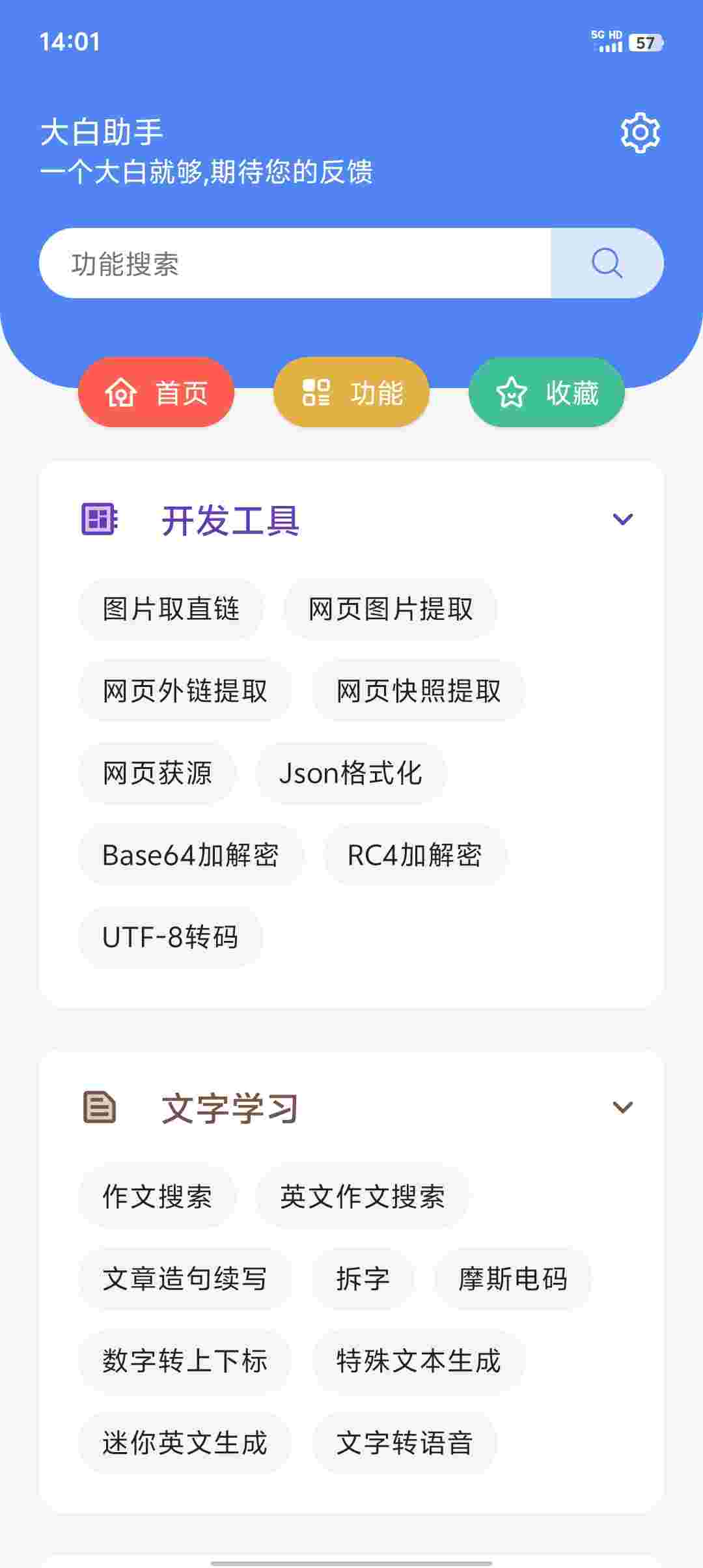The image size is (703, 1568).
Task: Switch to the 收藏 tab
Action: (x=545, y=392)
